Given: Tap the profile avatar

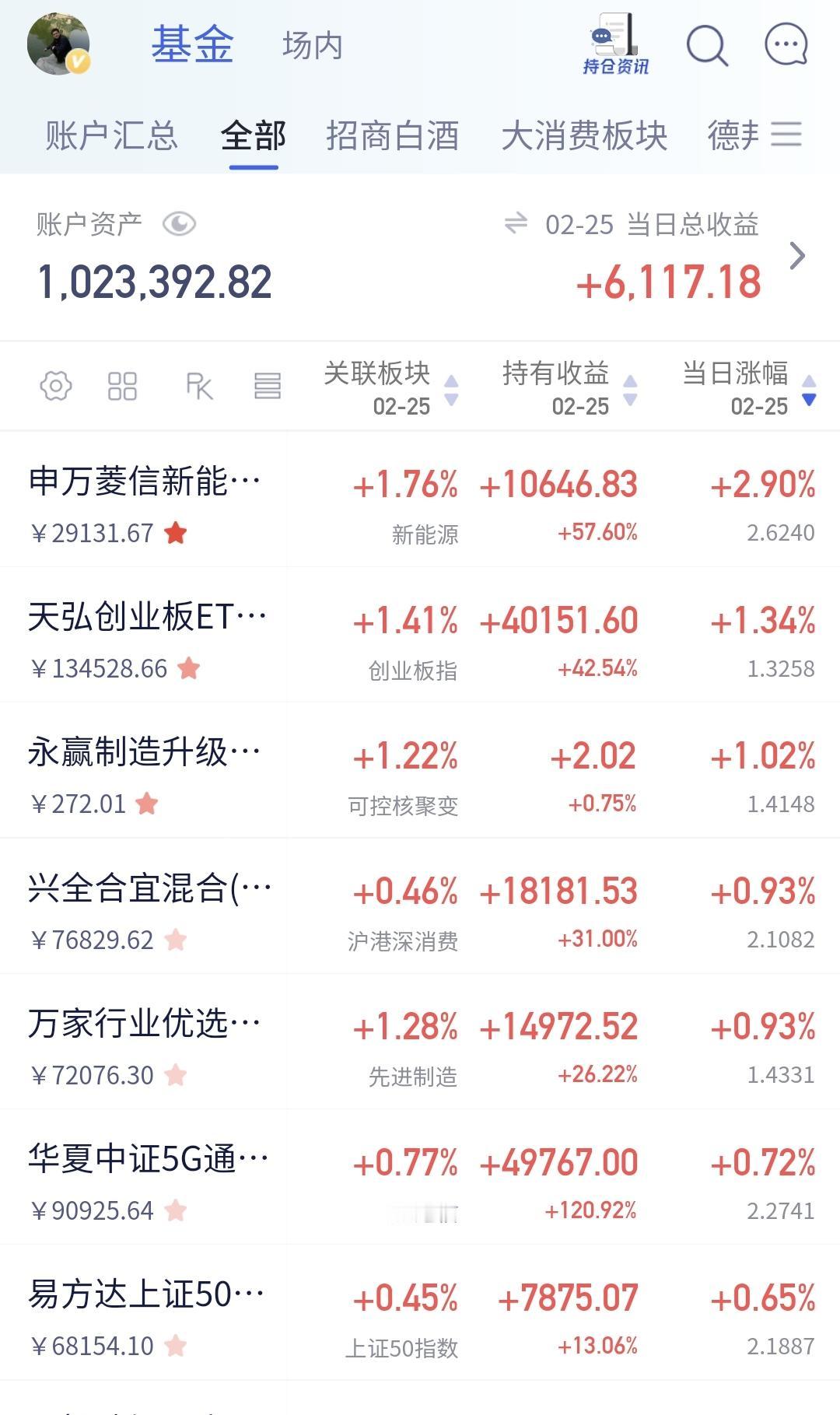Looking at the screenshot, I should pyautogui.click(x=58, y=45).
